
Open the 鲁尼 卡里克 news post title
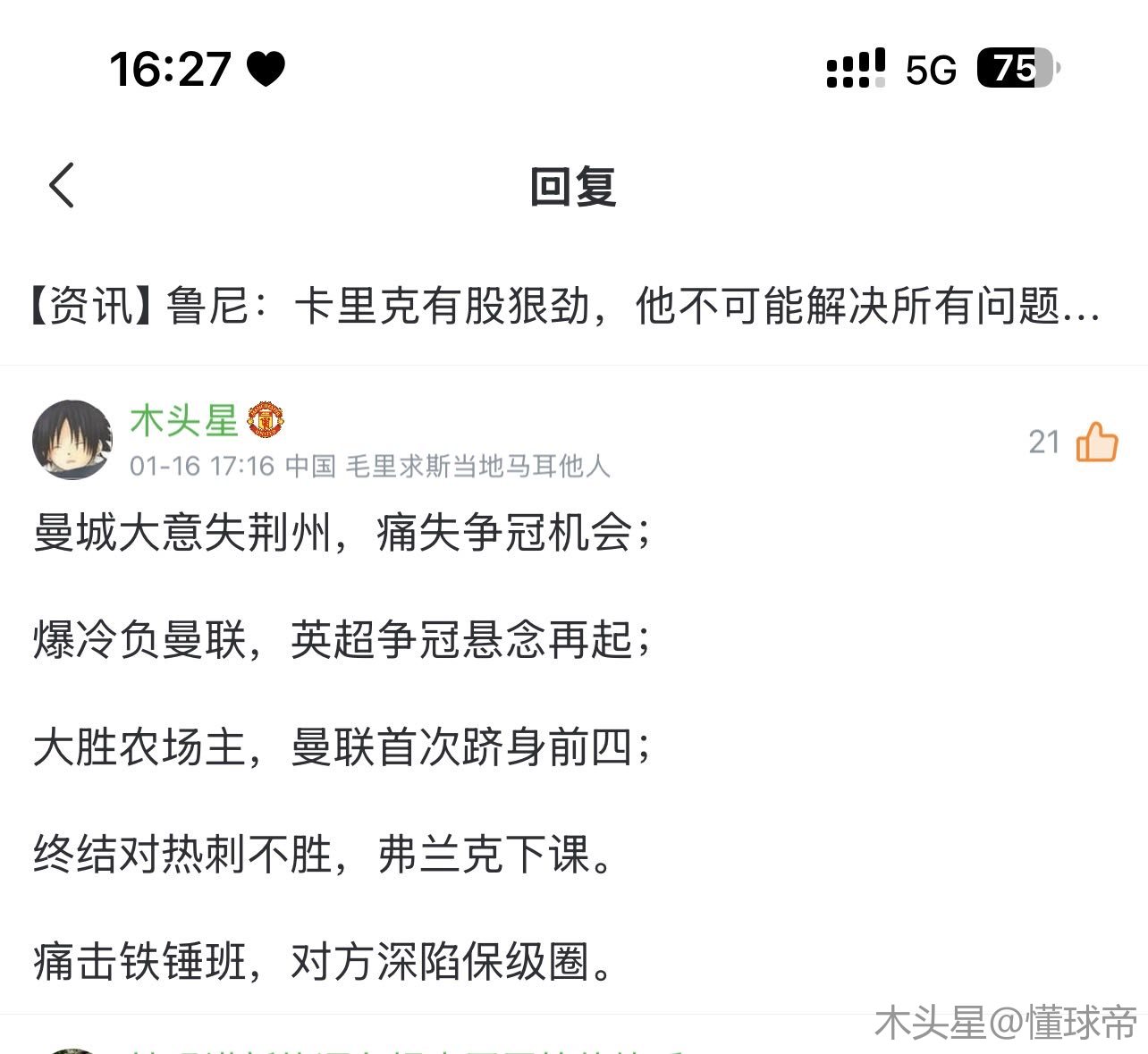coord(565,307)
